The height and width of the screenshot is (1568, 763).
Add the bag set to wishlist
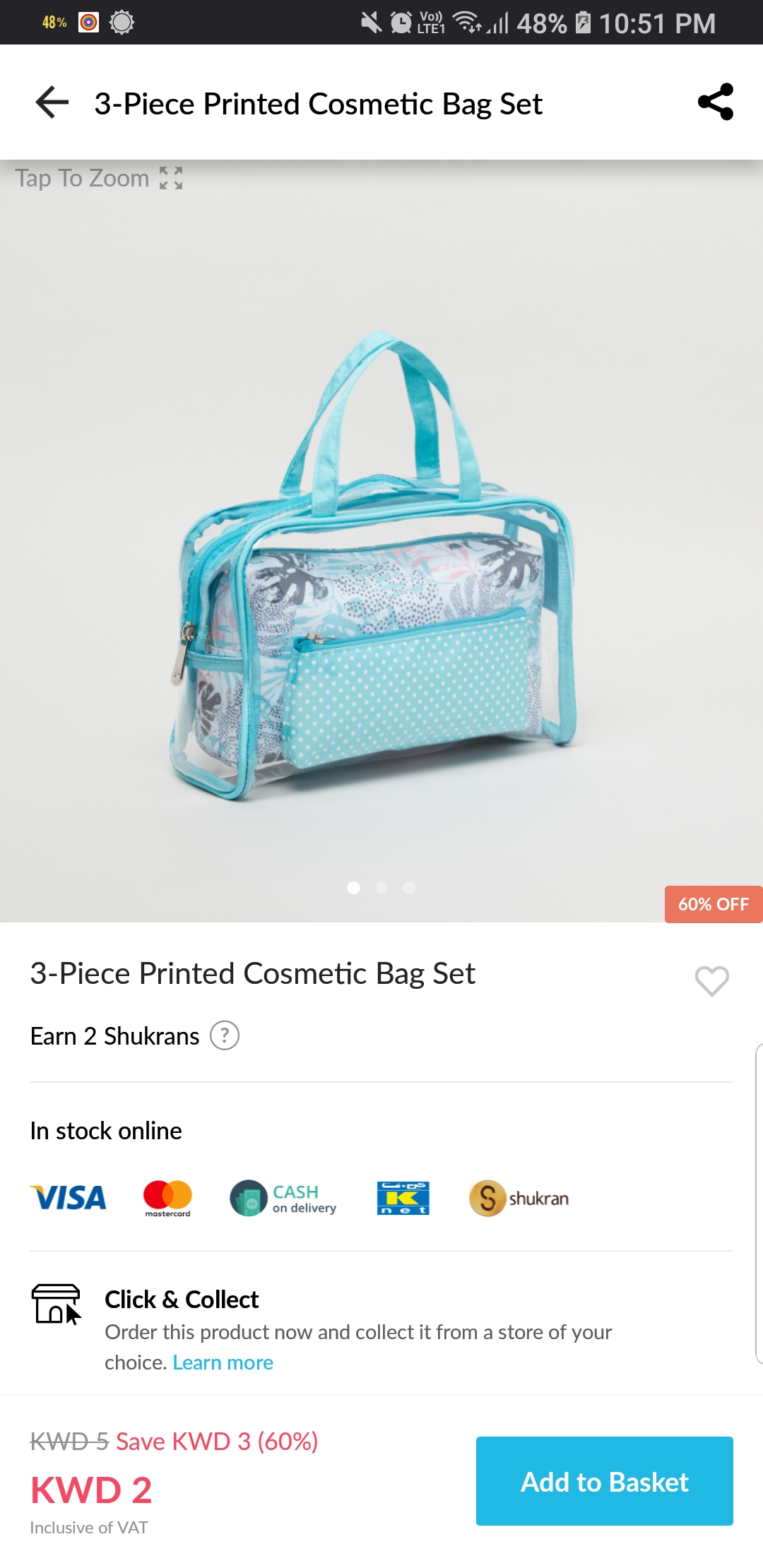pos(711,980)
